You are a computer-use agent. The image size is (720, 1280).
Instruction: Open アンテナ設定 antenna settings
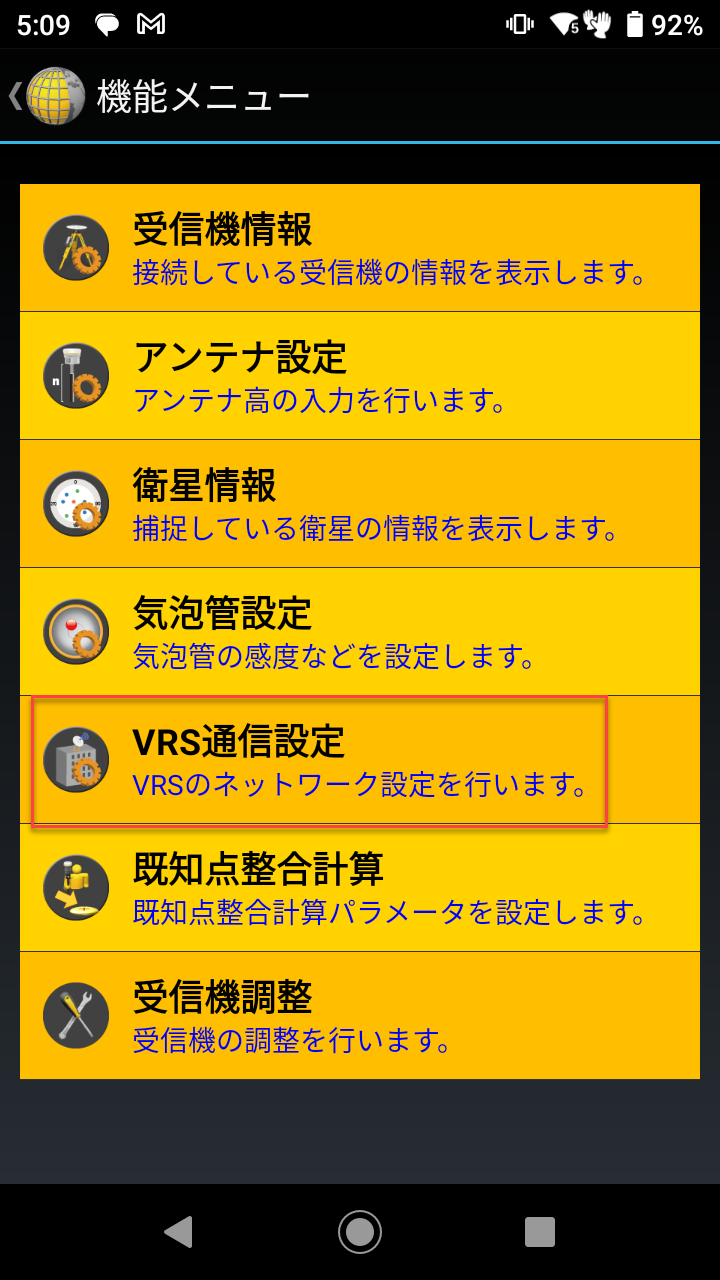click(360, 375)
